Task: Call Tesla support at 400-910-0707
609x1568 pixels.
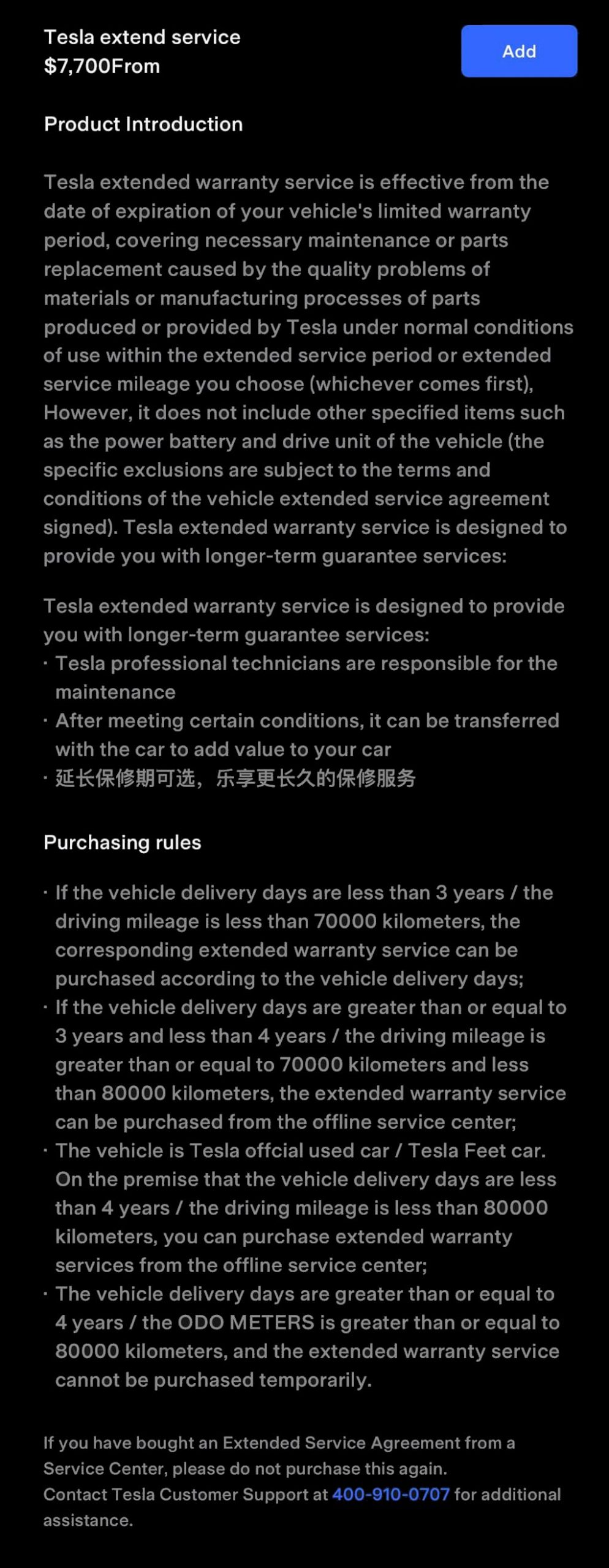Action: (391, 1494)
